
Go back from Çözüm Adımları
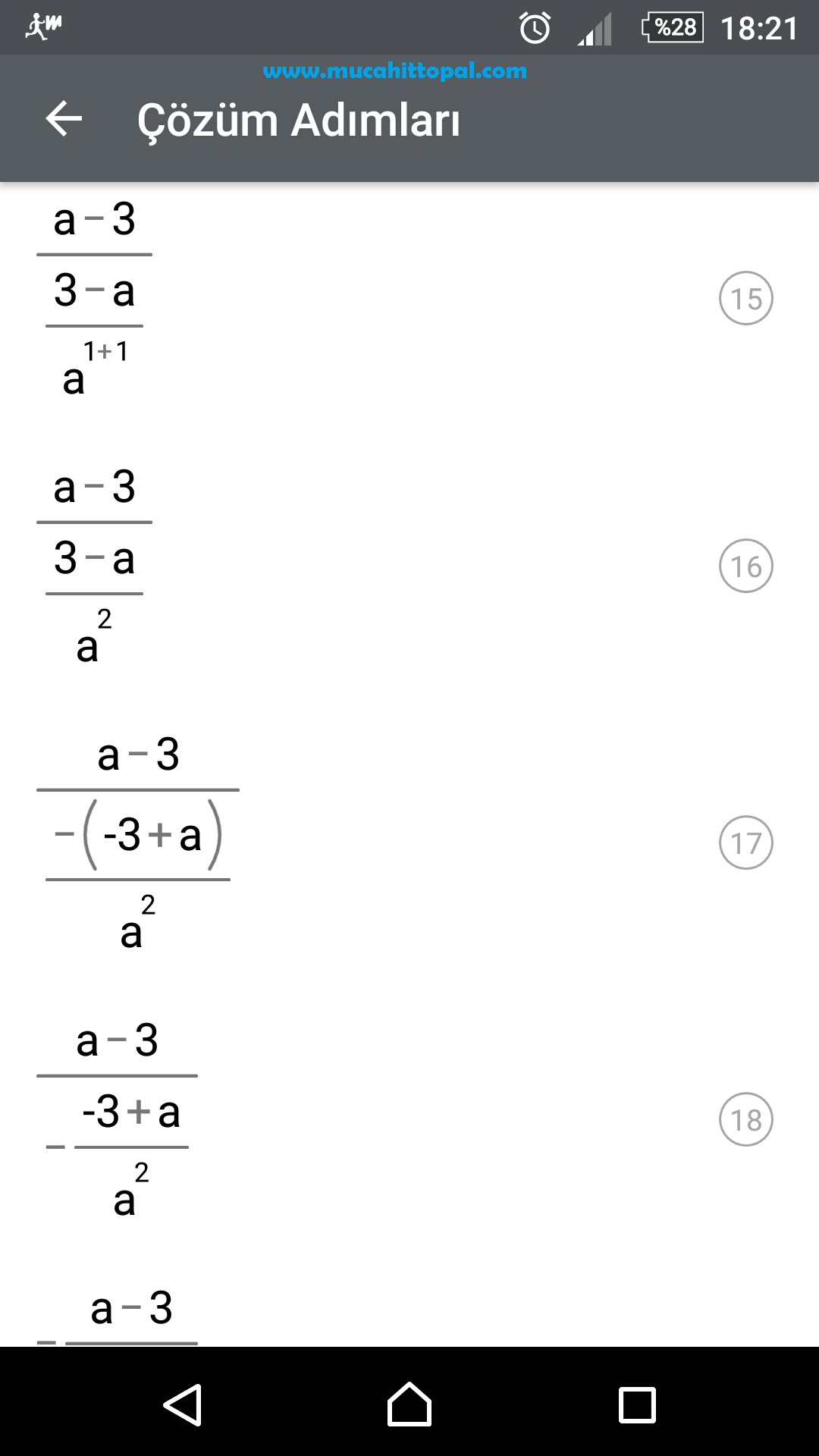[x=64, y=119]
